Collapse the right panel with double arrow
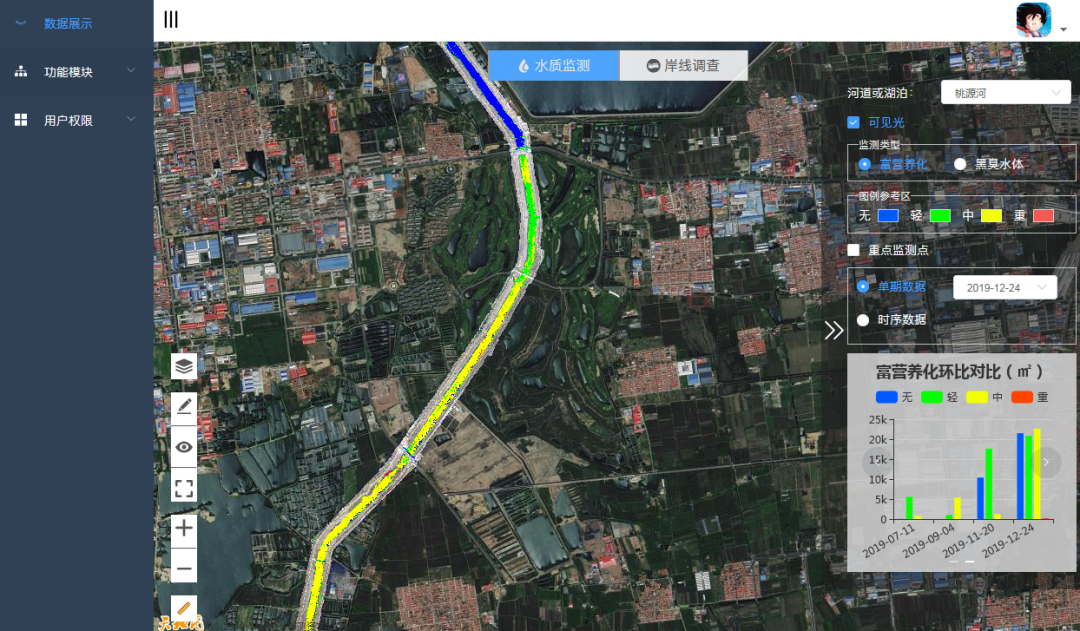The height and width of the screenshot is (631, 1080). point(834,331)
